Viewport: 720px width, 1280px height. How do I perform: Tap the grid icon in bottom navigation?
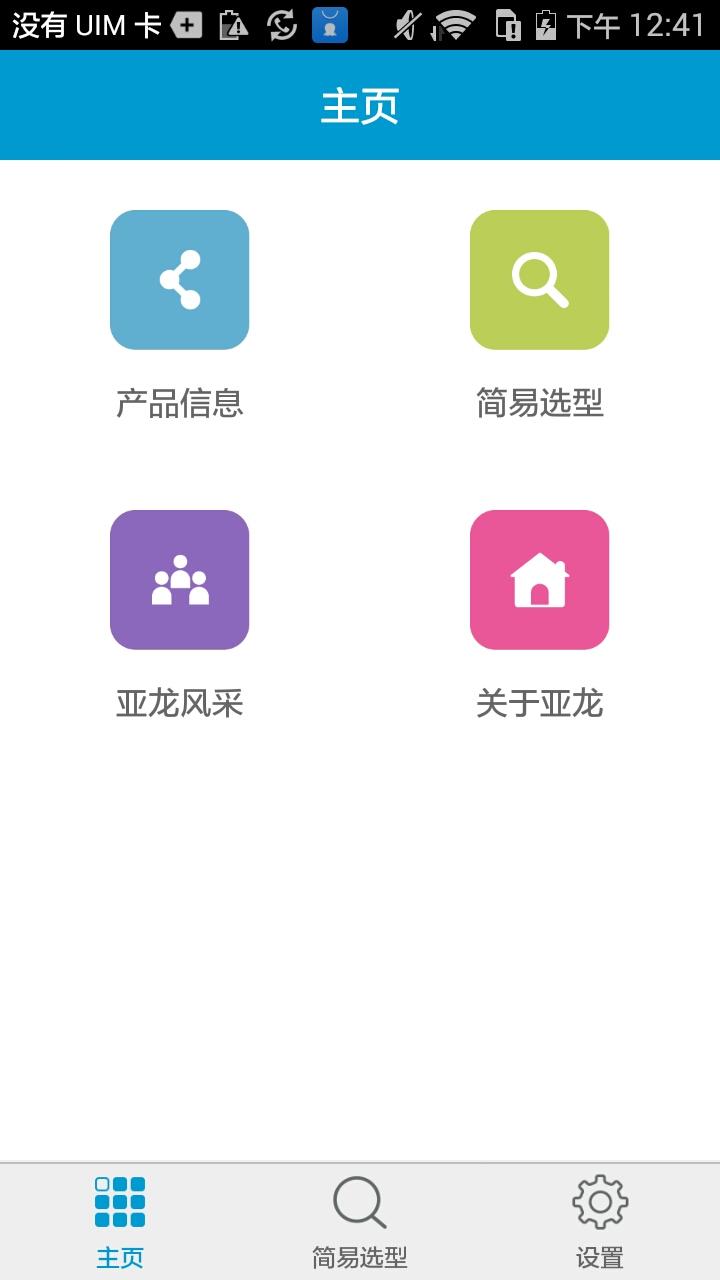pyautogui.click(x=120, y=1204)
